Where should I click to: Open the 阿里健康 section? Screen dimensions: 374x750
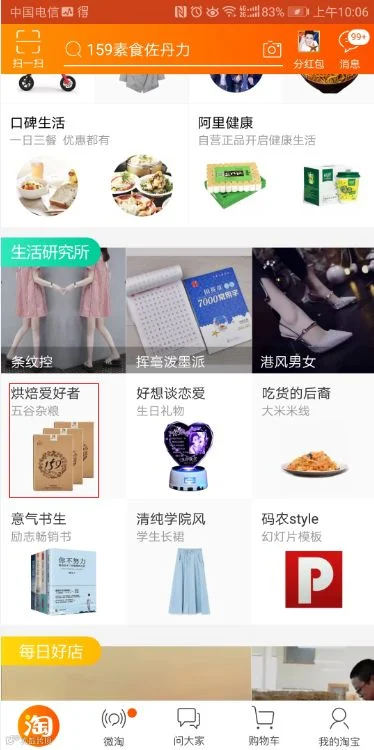point(281,165)
